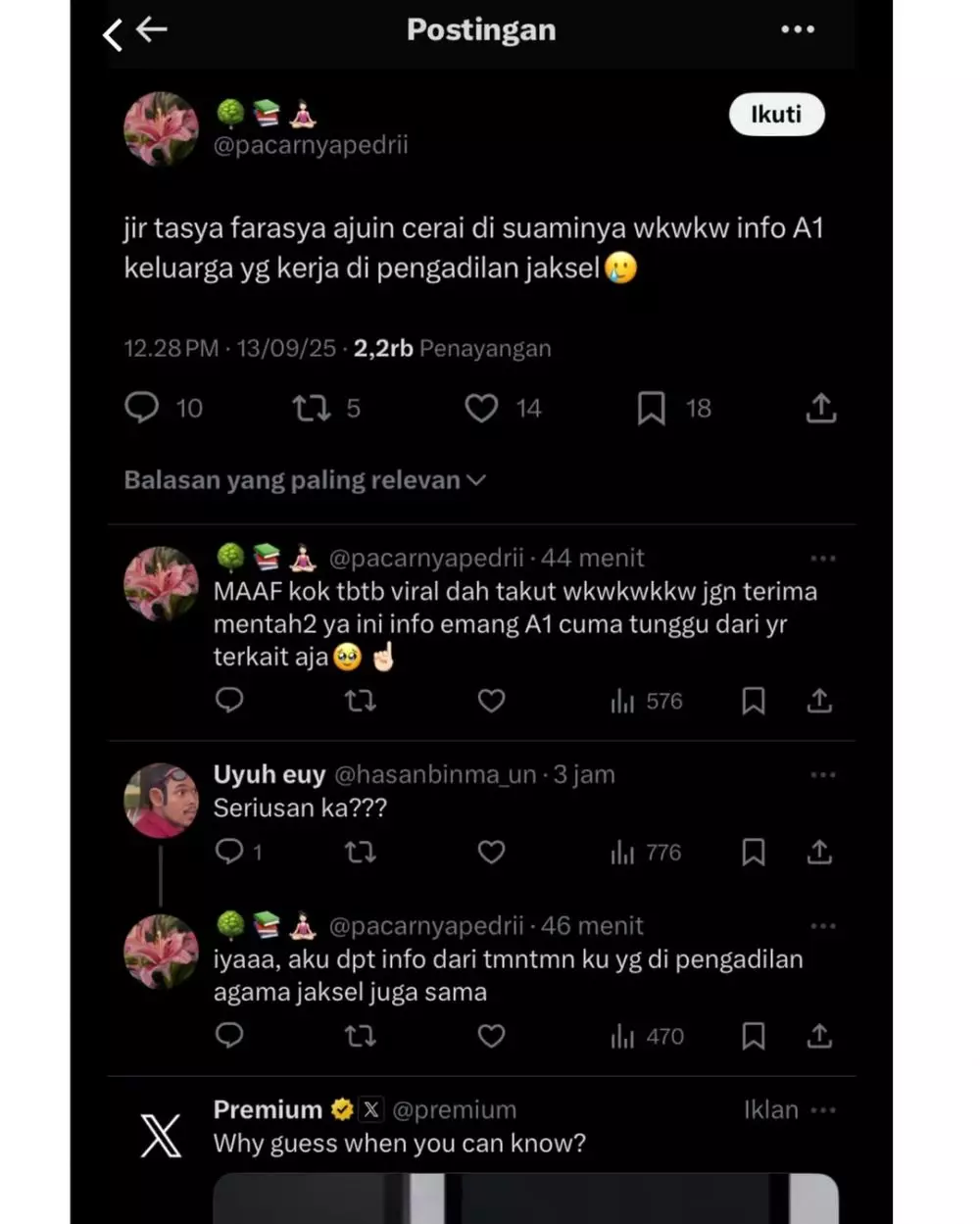Like Uyuh euy's comment
This screenshot has width=980, height=1224.
click(x=491, y=853)
